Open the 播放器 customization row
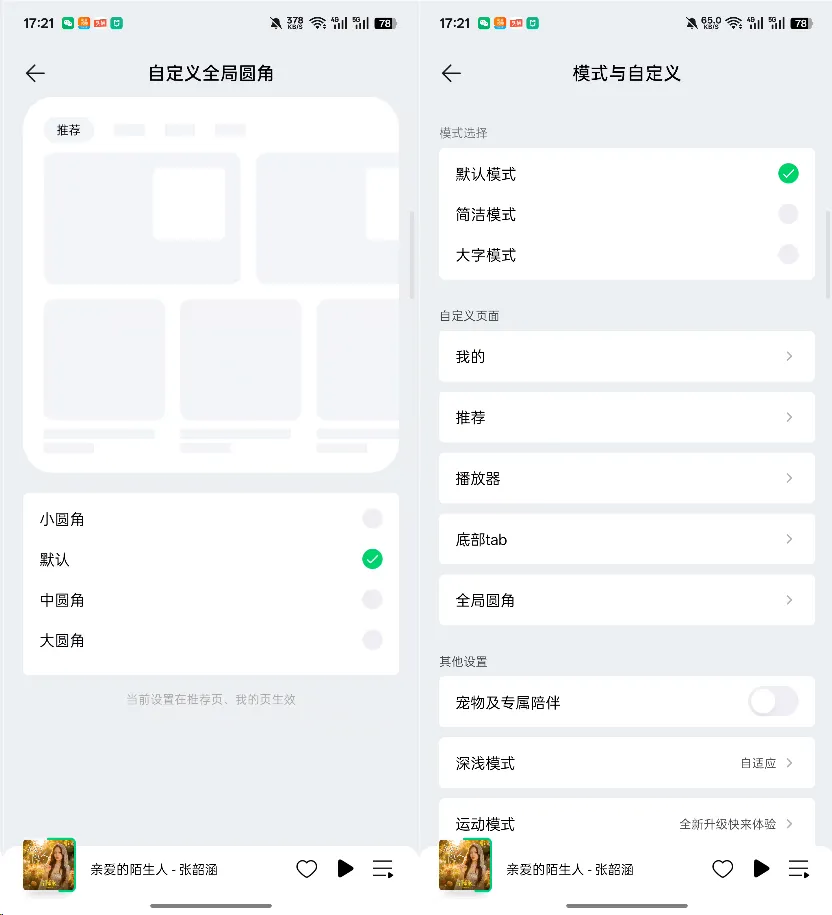Viewport: 832px width, 915px height. click(627, 479)
